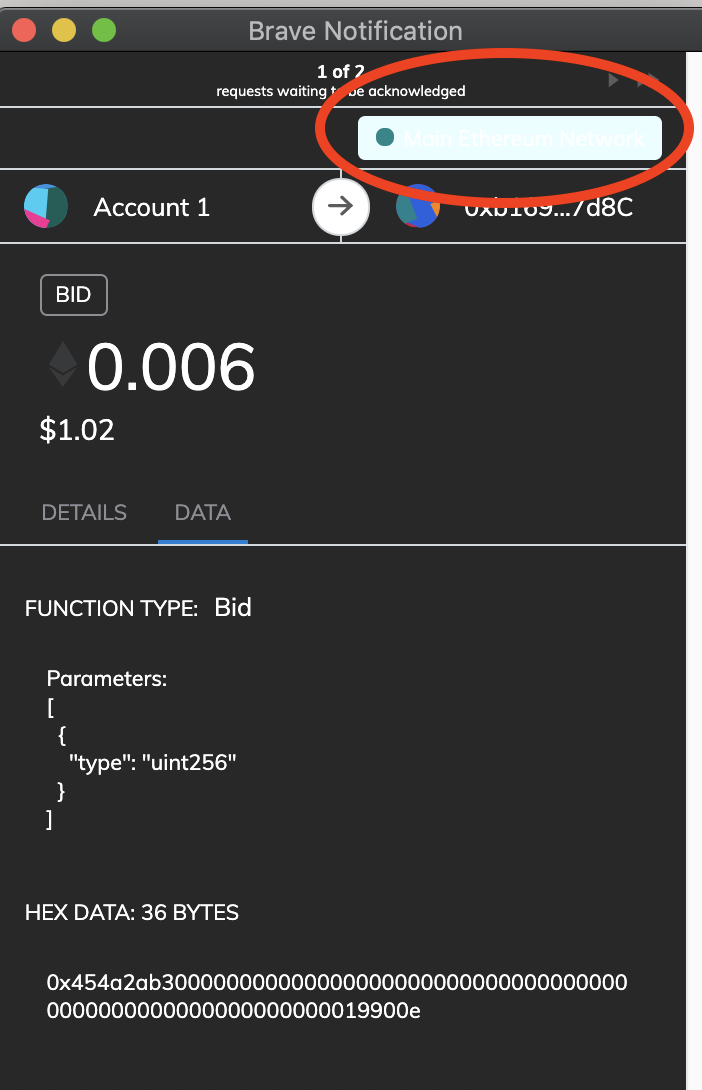Select the Data tab
702x1090 pixels.
coord(202,512)
